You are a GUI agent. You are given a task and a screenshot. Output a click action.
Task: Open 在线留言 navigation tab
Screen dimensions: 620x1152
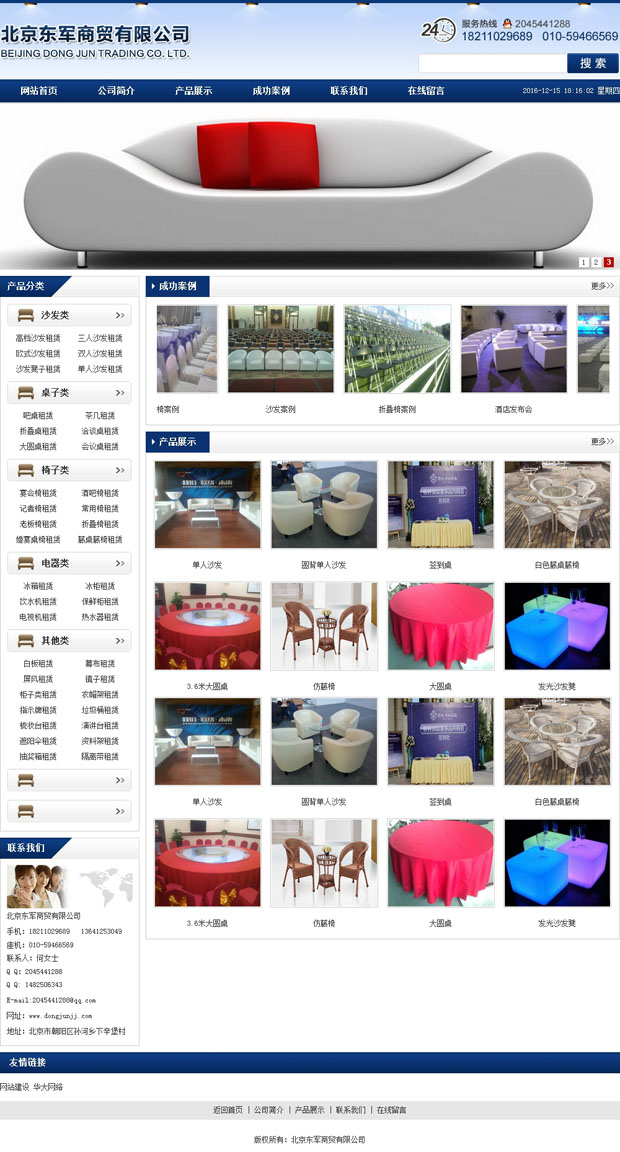426,91
